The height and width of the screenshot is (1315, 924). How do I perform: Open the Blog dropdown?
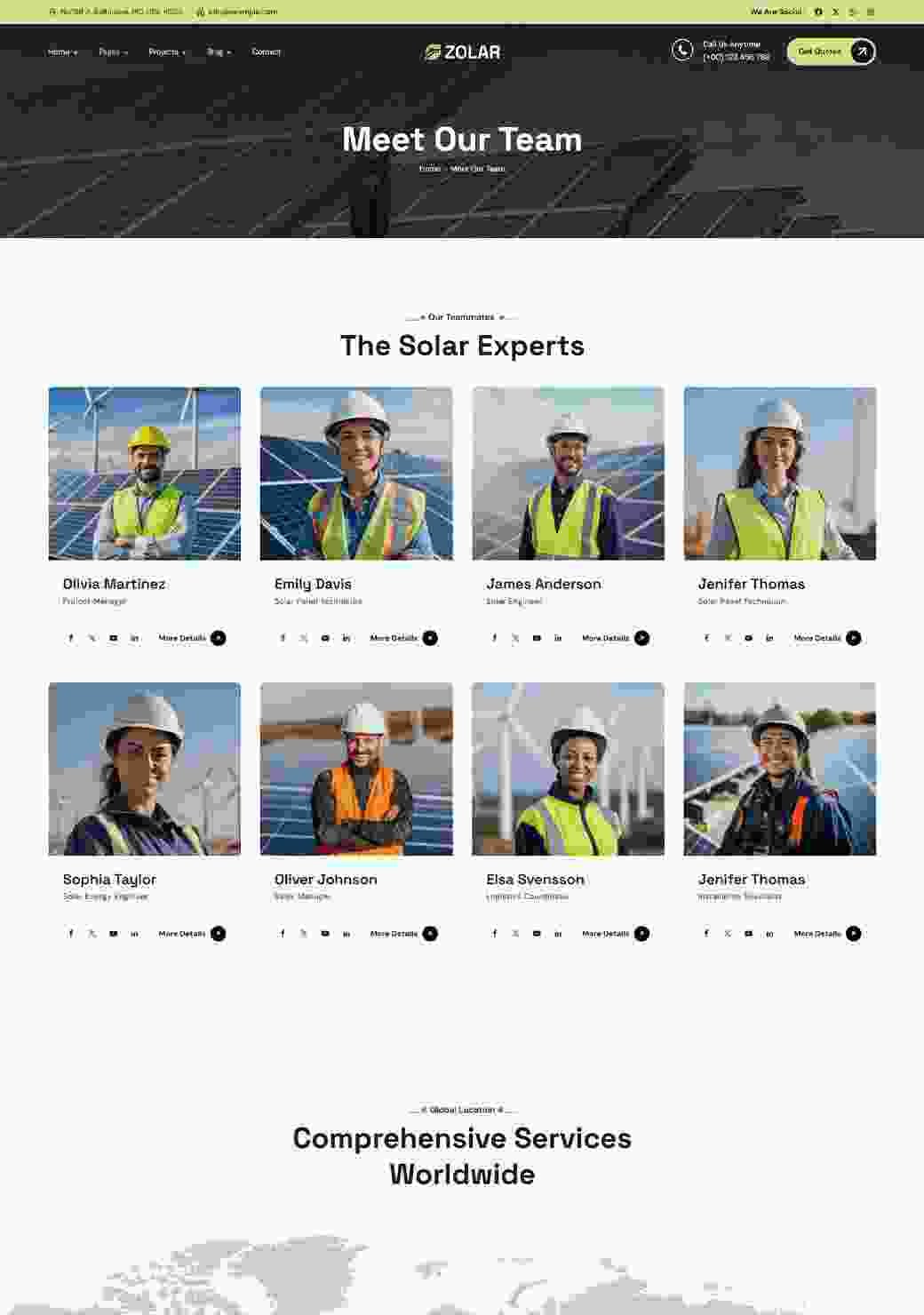(218, 52)
